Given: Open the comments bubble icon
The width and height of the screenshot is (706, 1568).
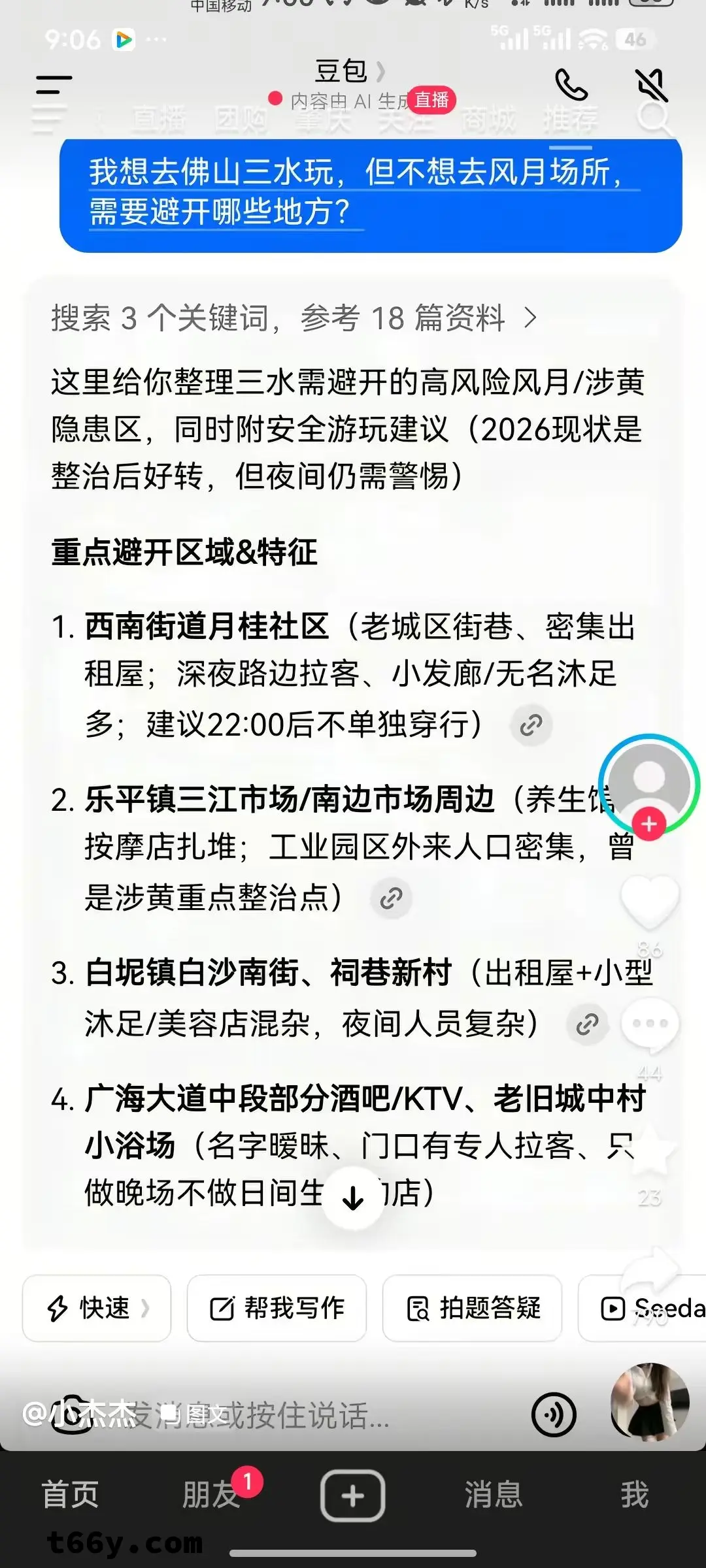Looking at the screenshot, I should tap(649, 1024).
